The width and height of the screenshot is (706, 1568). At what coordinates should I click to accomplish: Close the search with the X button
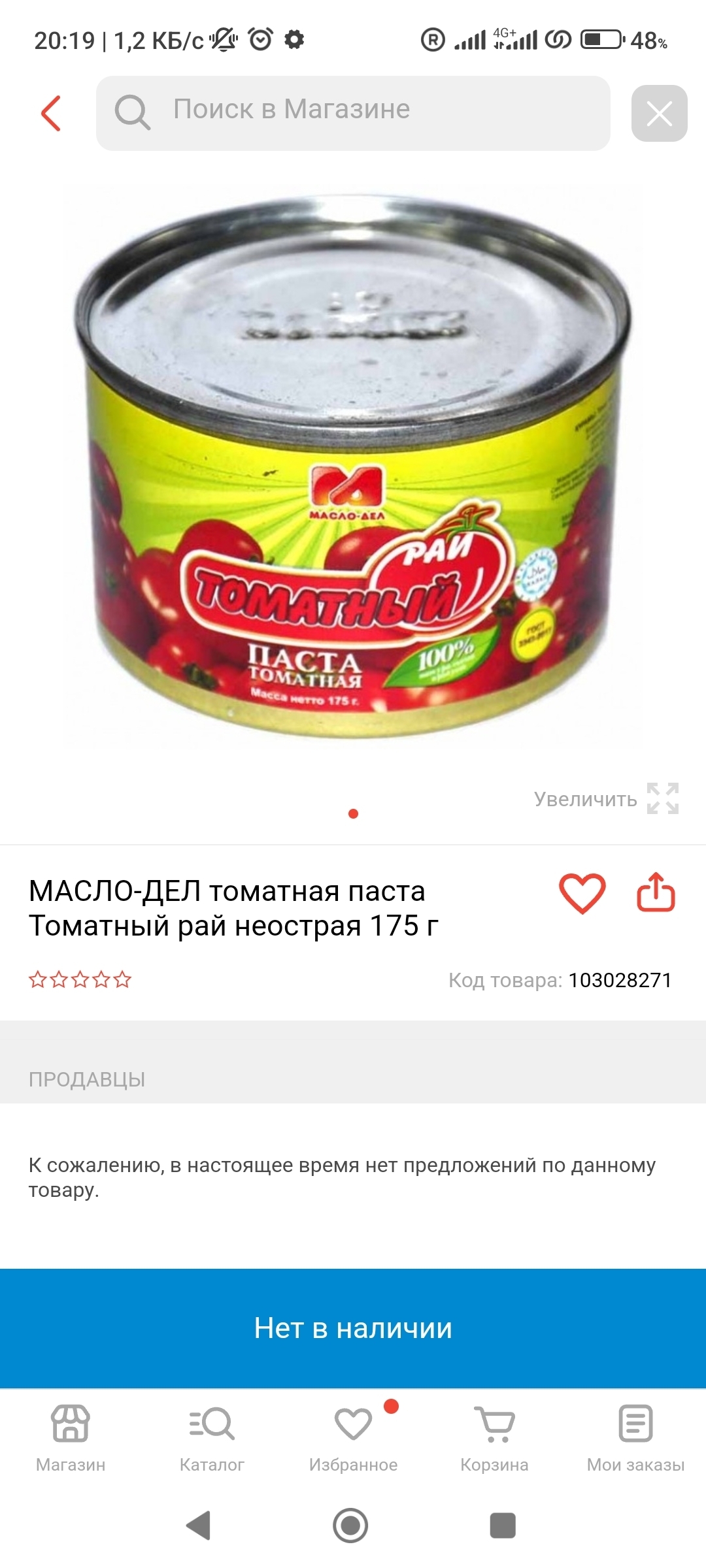(659, 113)
